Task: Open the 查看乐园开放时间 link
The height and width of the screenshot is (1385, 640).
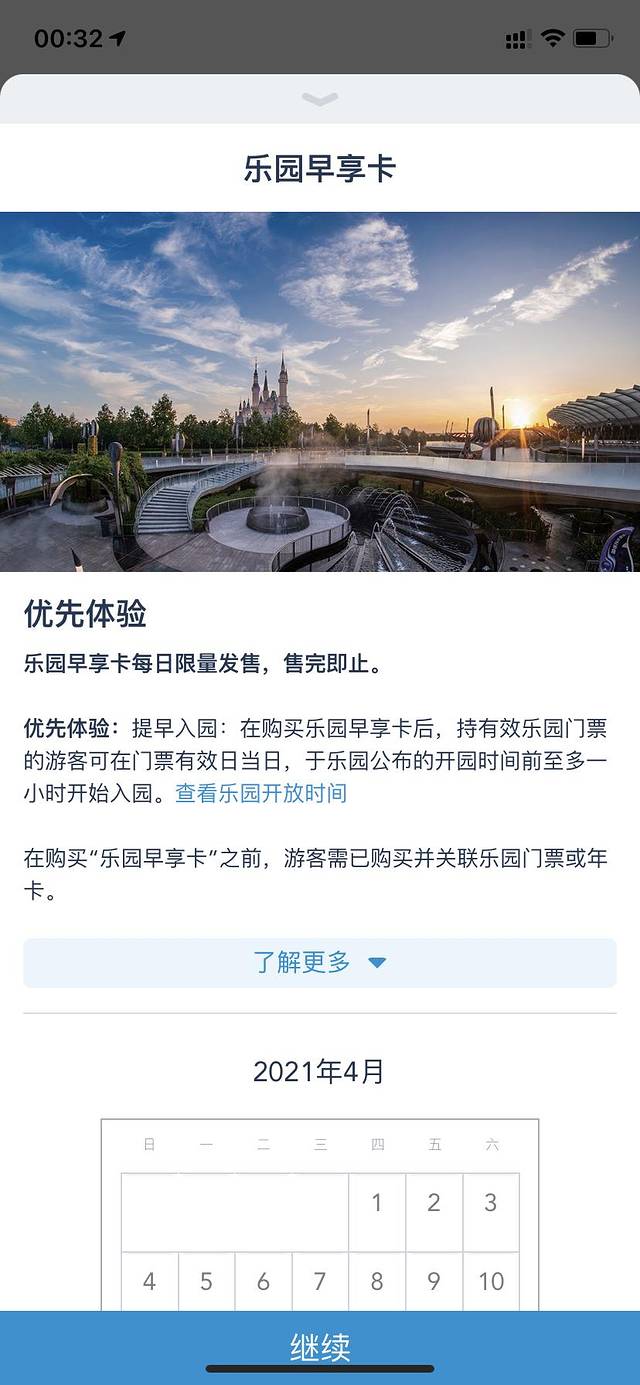Action: (x=261, y=794)
